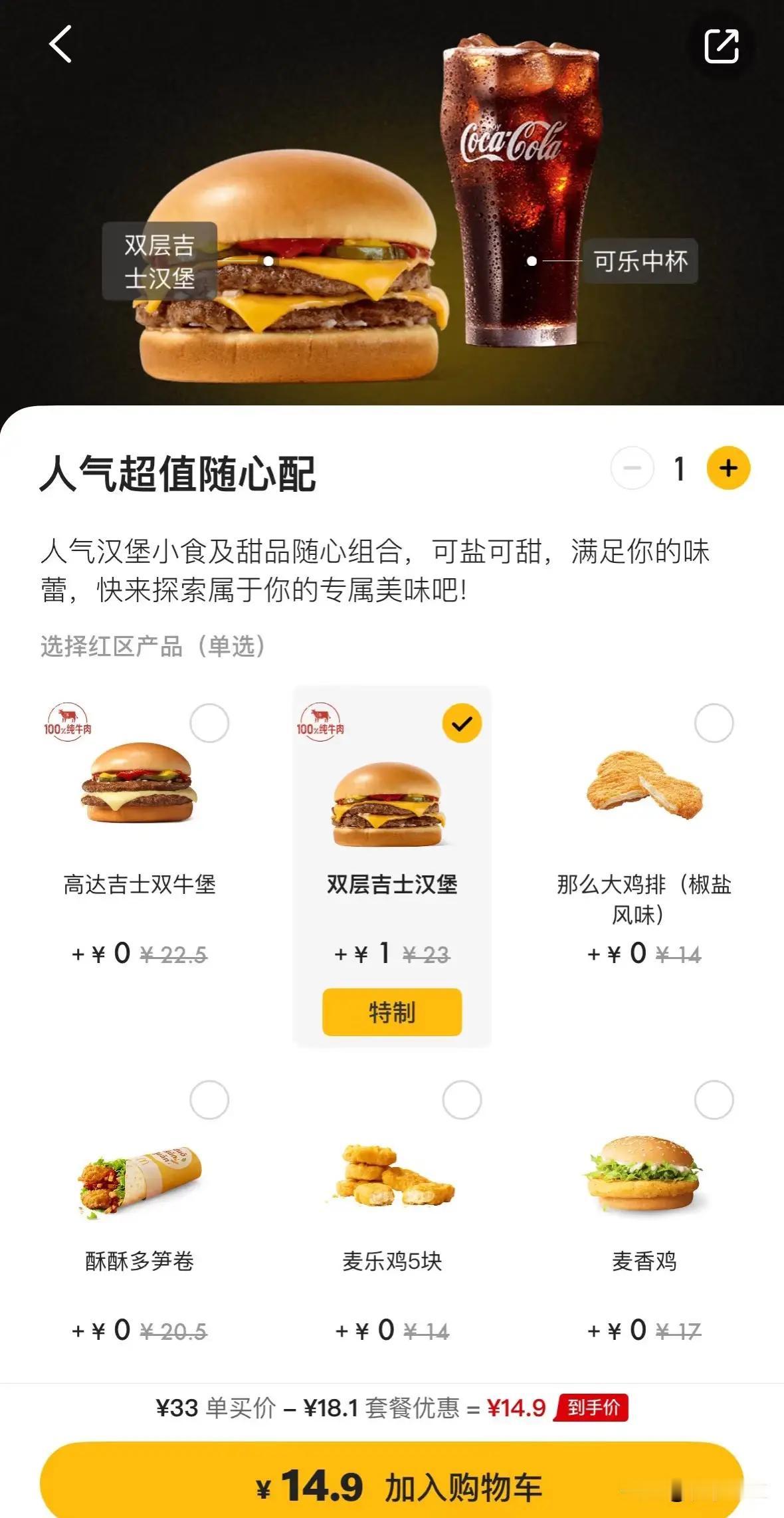Tap the back arrow to return
Viewport: 784px width, 1518px height.
pos(59,45)
